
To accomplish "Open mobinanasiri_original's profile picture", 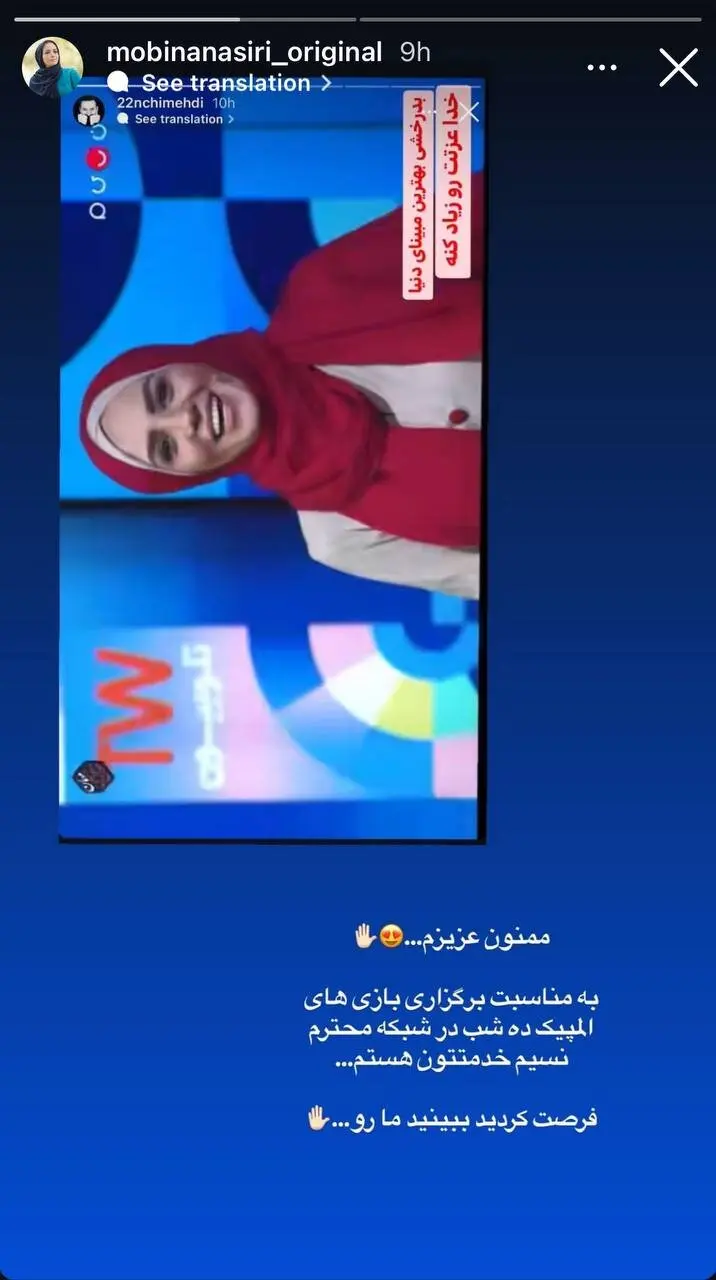I will (x=52, y=67).
